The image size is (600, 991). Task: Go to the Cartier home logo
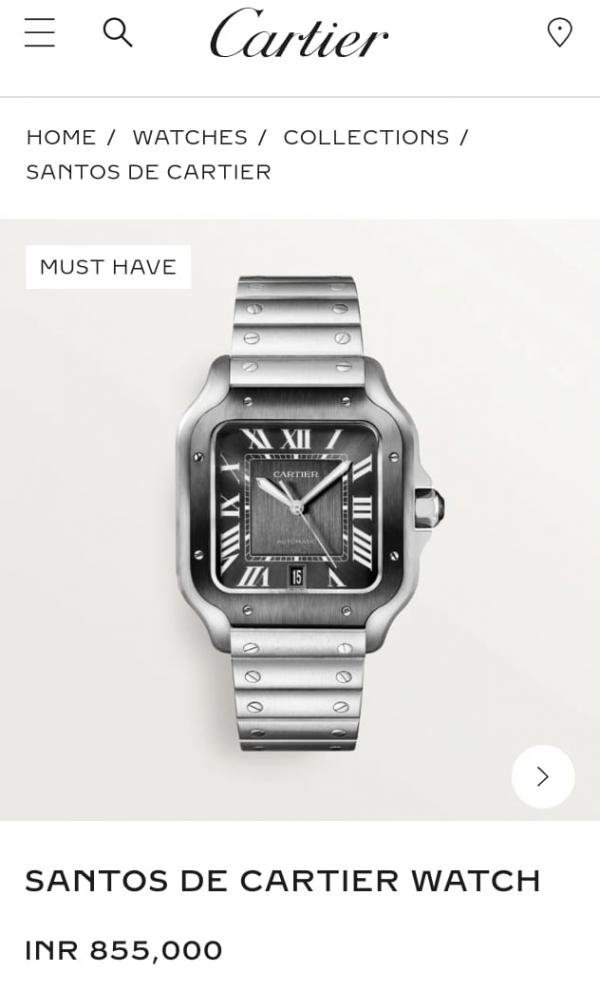pyautogui.click(x=299, y=35)
